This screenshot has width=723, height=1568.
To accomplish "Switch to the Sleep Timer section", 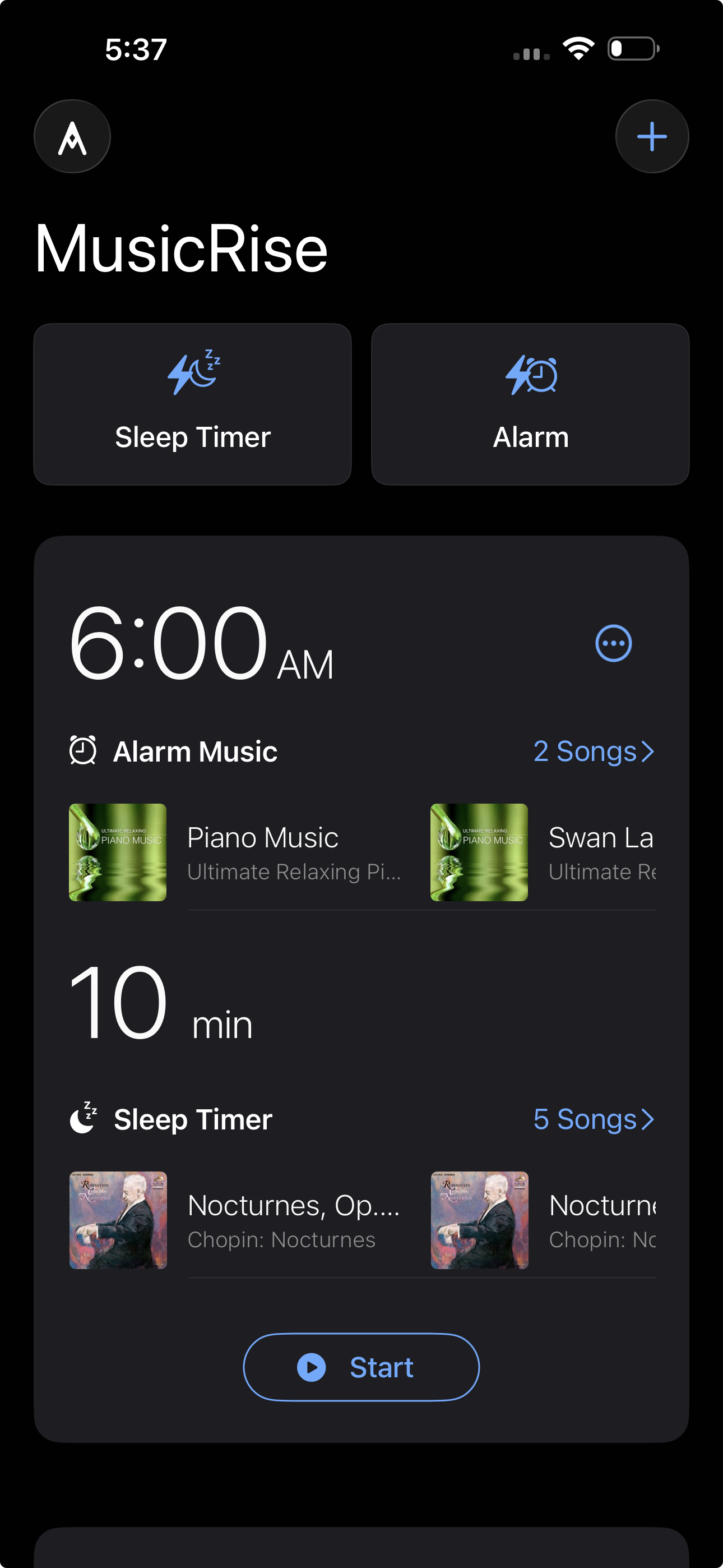I will pos(193,404).
